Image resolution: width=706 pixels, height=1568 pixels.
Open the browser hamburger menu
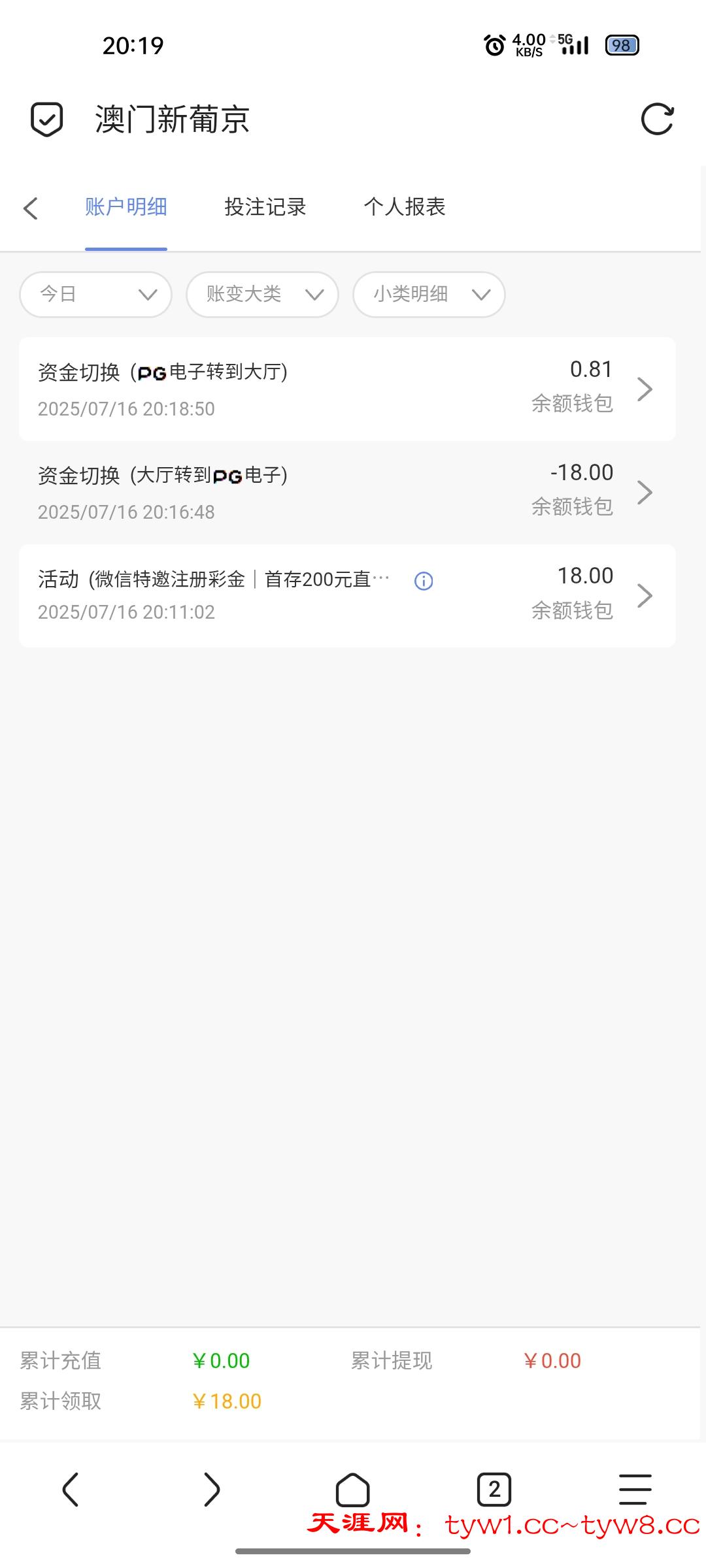pyautogui.click(x=635, y=1490)
